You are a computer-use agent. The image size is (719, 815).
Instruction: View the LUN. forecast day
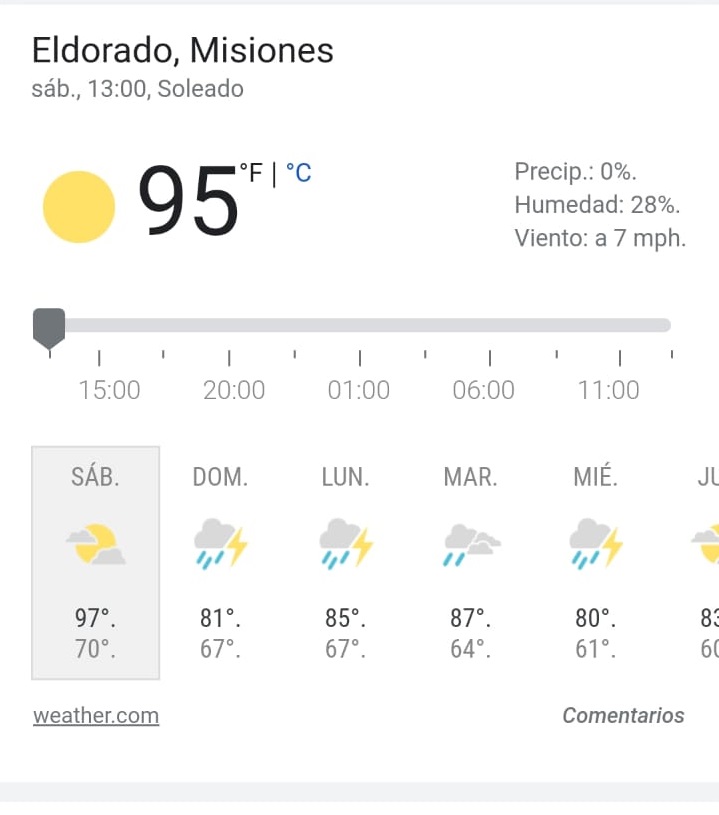coord(345,562)
